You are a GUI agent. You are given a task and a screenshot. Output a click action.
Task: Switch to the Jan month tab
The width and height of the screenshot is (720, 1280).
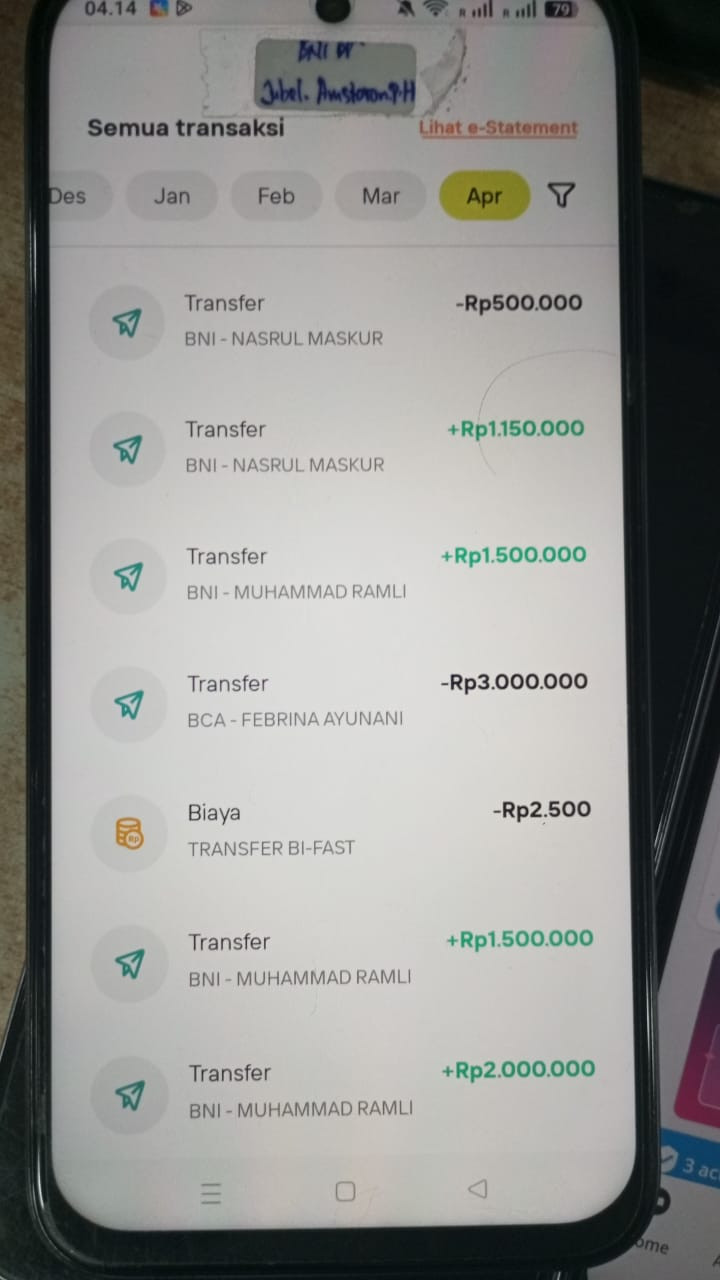[x=172, y=196]
